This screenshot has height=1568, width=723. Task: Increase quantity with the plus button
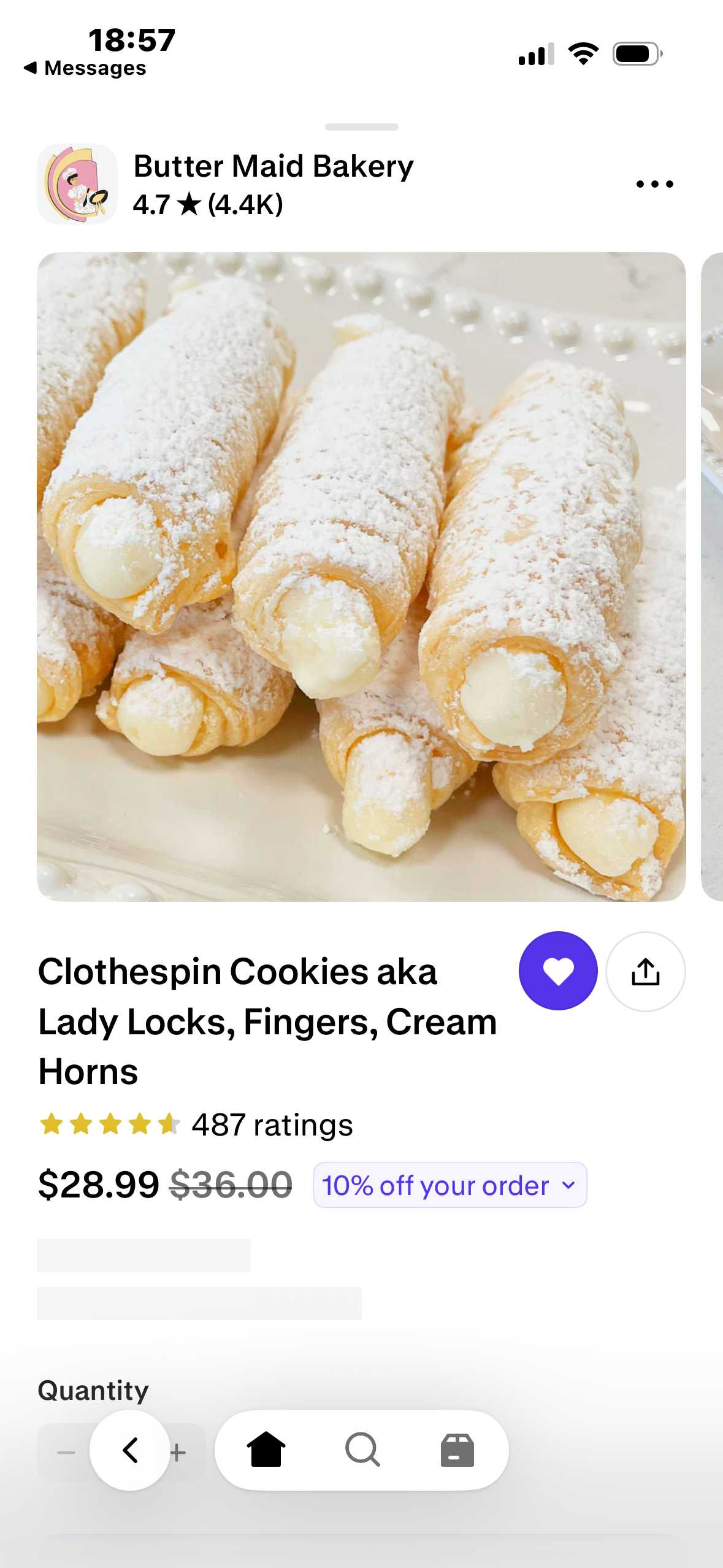pyautogui.click(x=179, y=1453)
